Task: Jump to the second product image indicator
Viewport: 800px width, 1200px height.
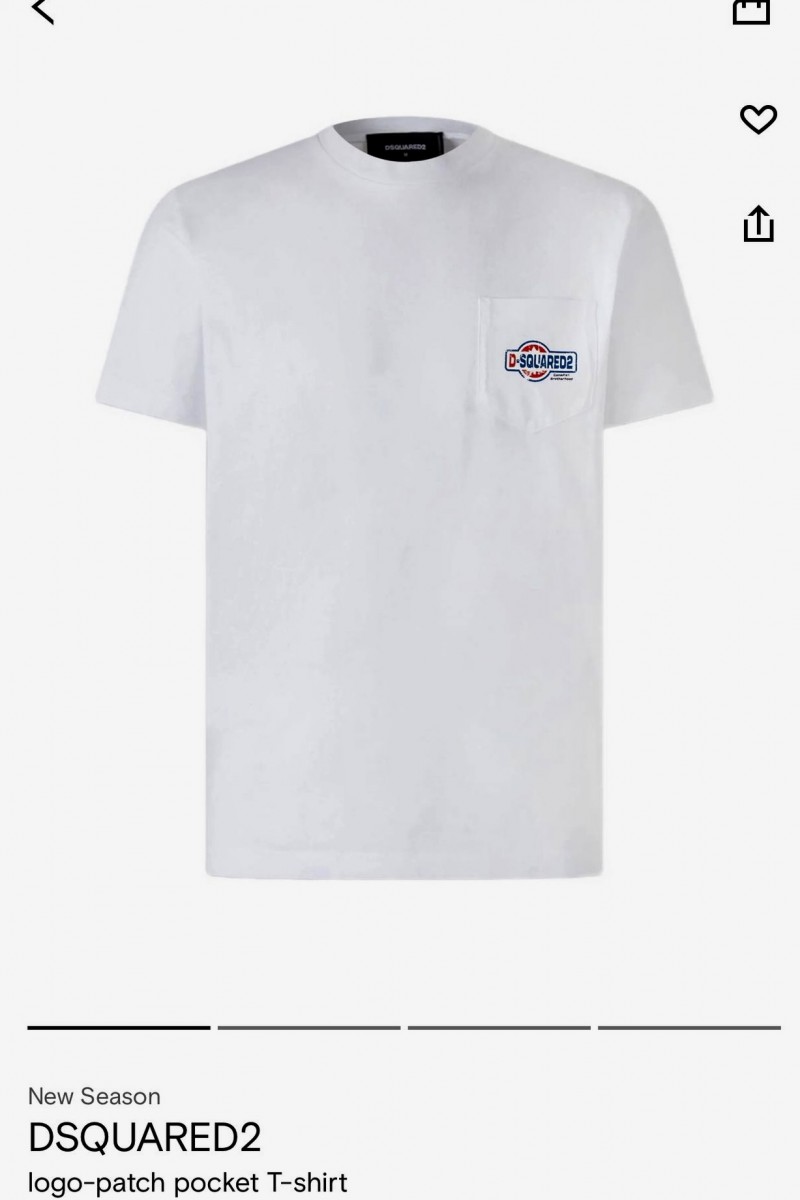Action: click(x=308, y=1027)
